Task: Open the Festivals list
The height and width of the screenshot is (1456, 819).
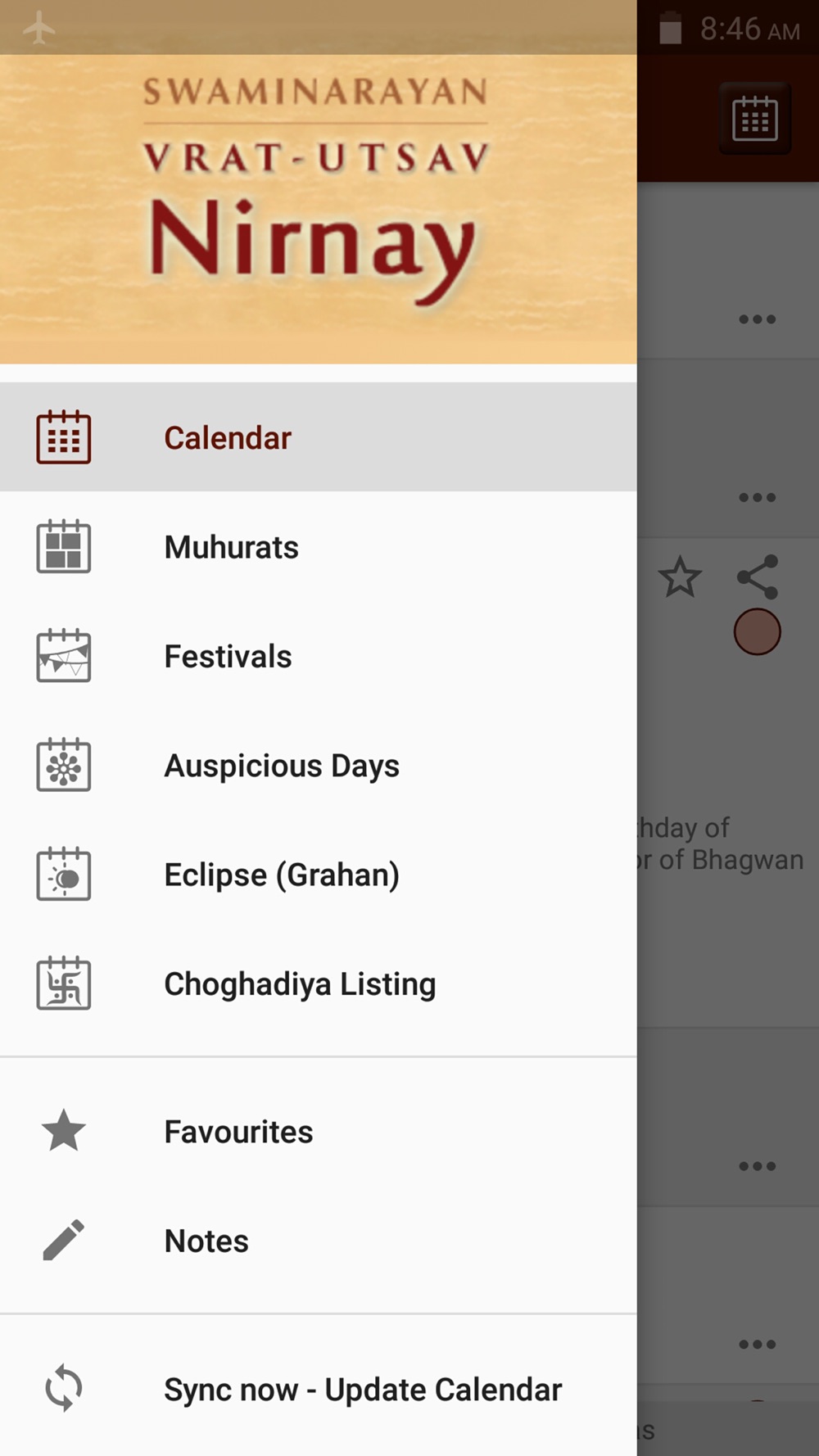Action: click(318, 656)
